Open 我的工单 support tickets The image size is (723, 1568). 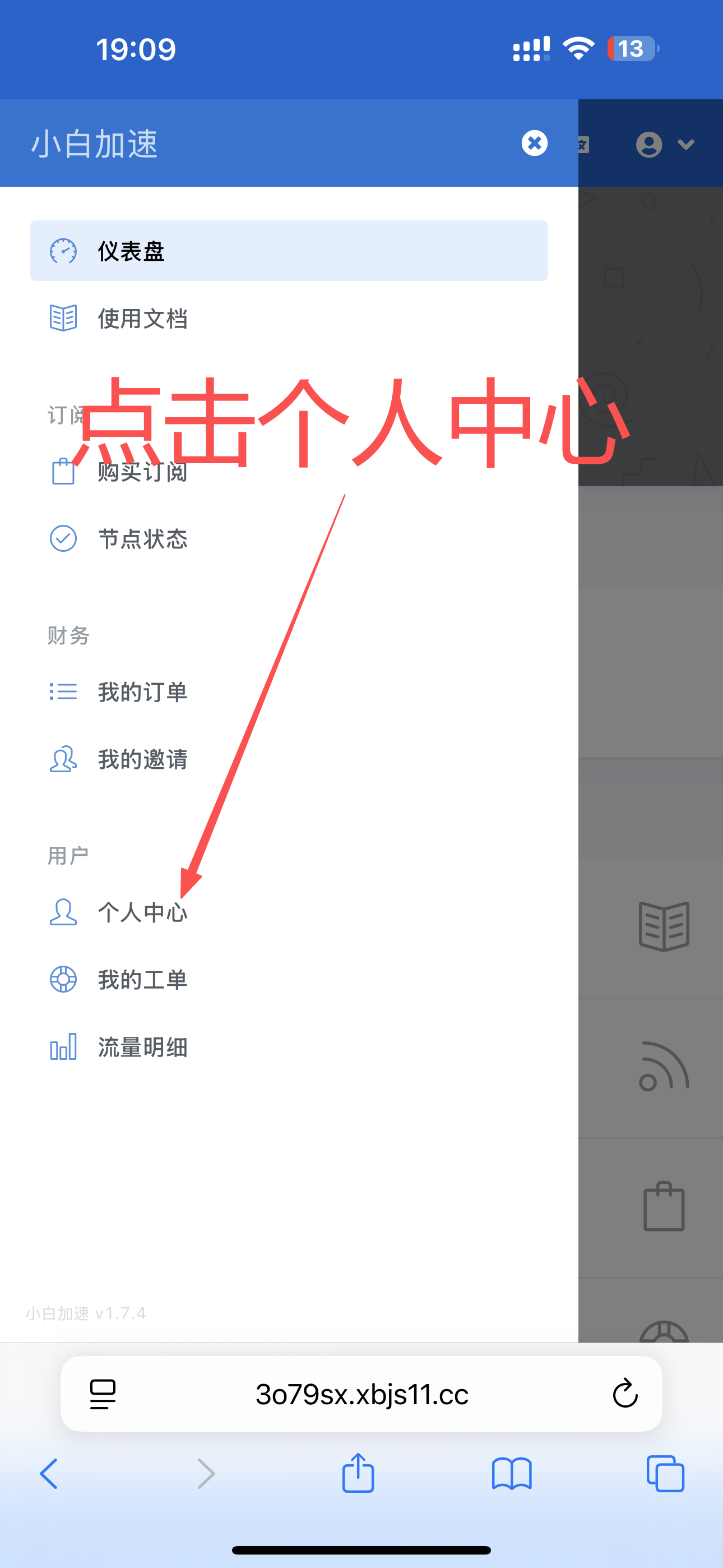click(142, 979)
